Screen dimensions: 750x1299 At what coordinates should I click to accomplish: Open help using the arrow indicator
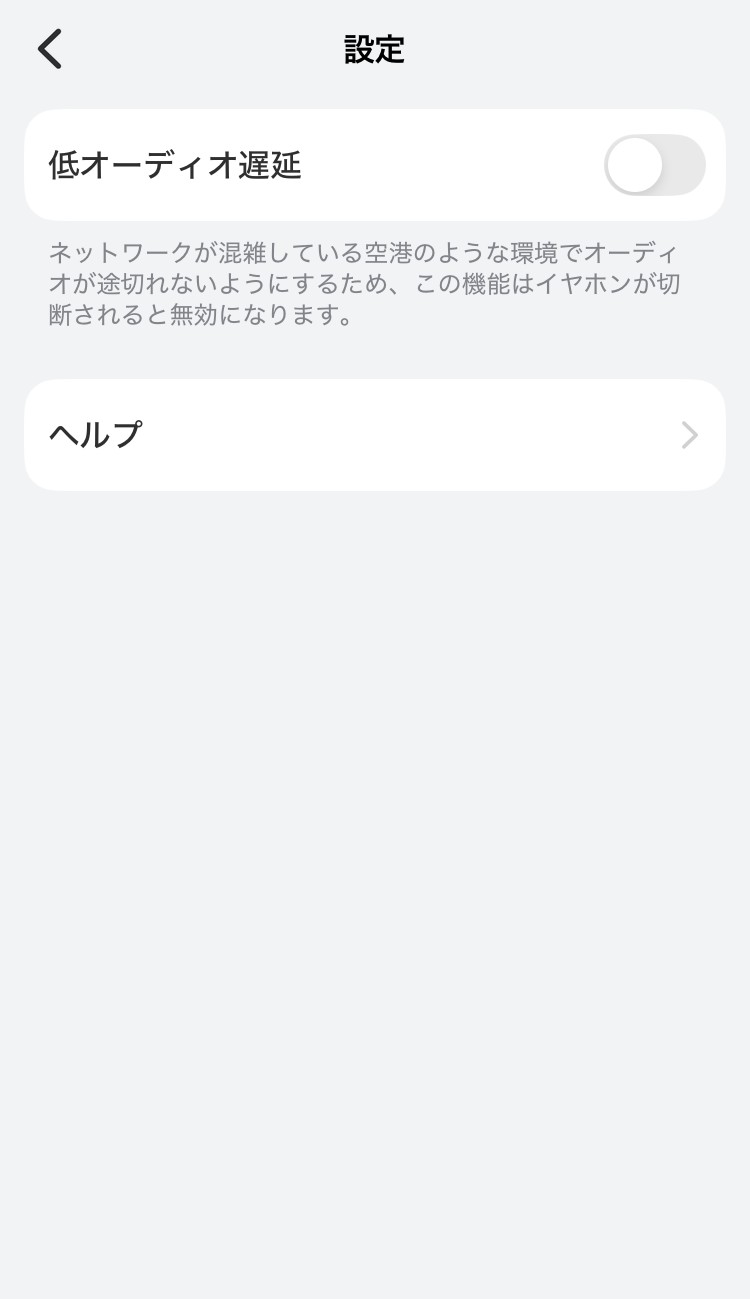coord(688,435)
